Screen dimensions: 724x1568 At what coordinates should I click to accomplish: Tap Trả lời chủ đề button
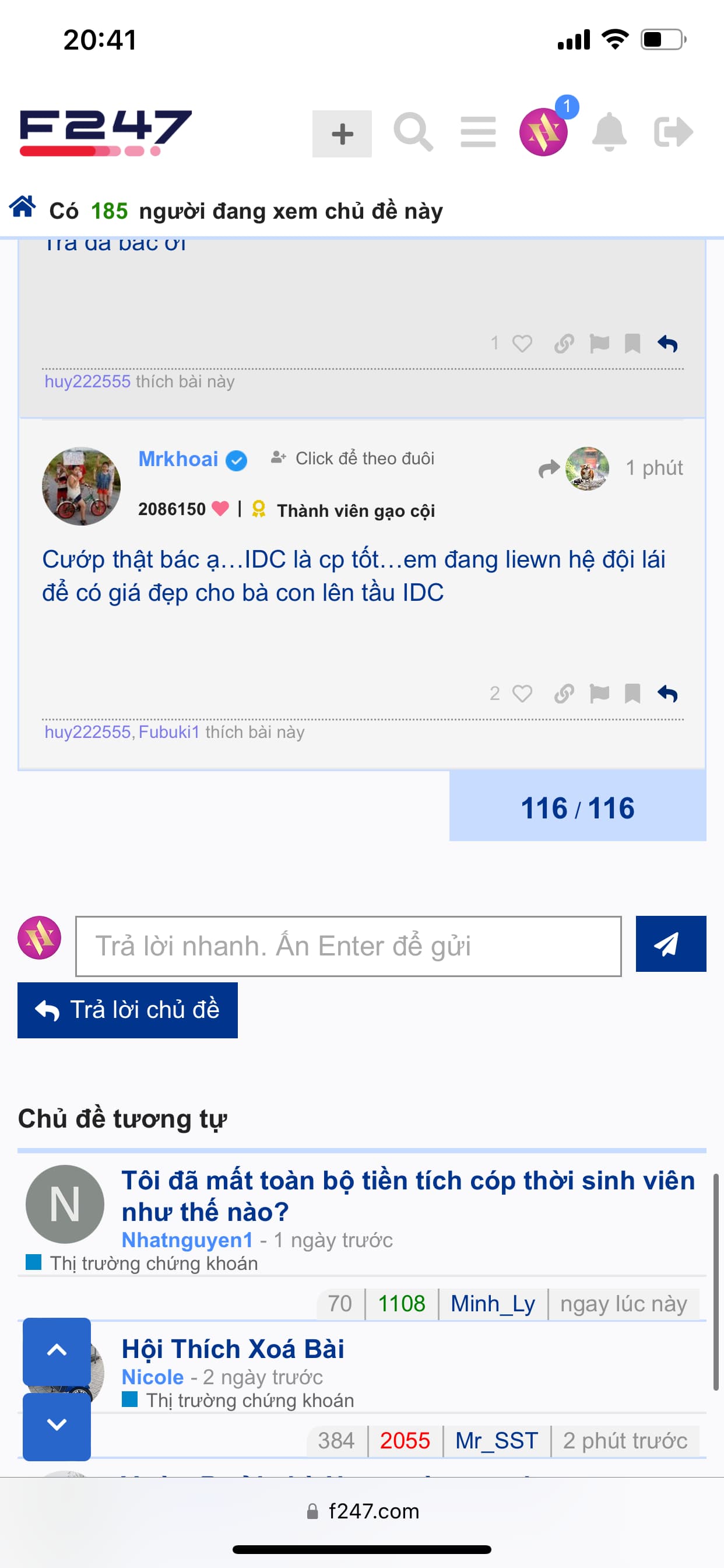pyautogui.click(x=127, y=1010)
